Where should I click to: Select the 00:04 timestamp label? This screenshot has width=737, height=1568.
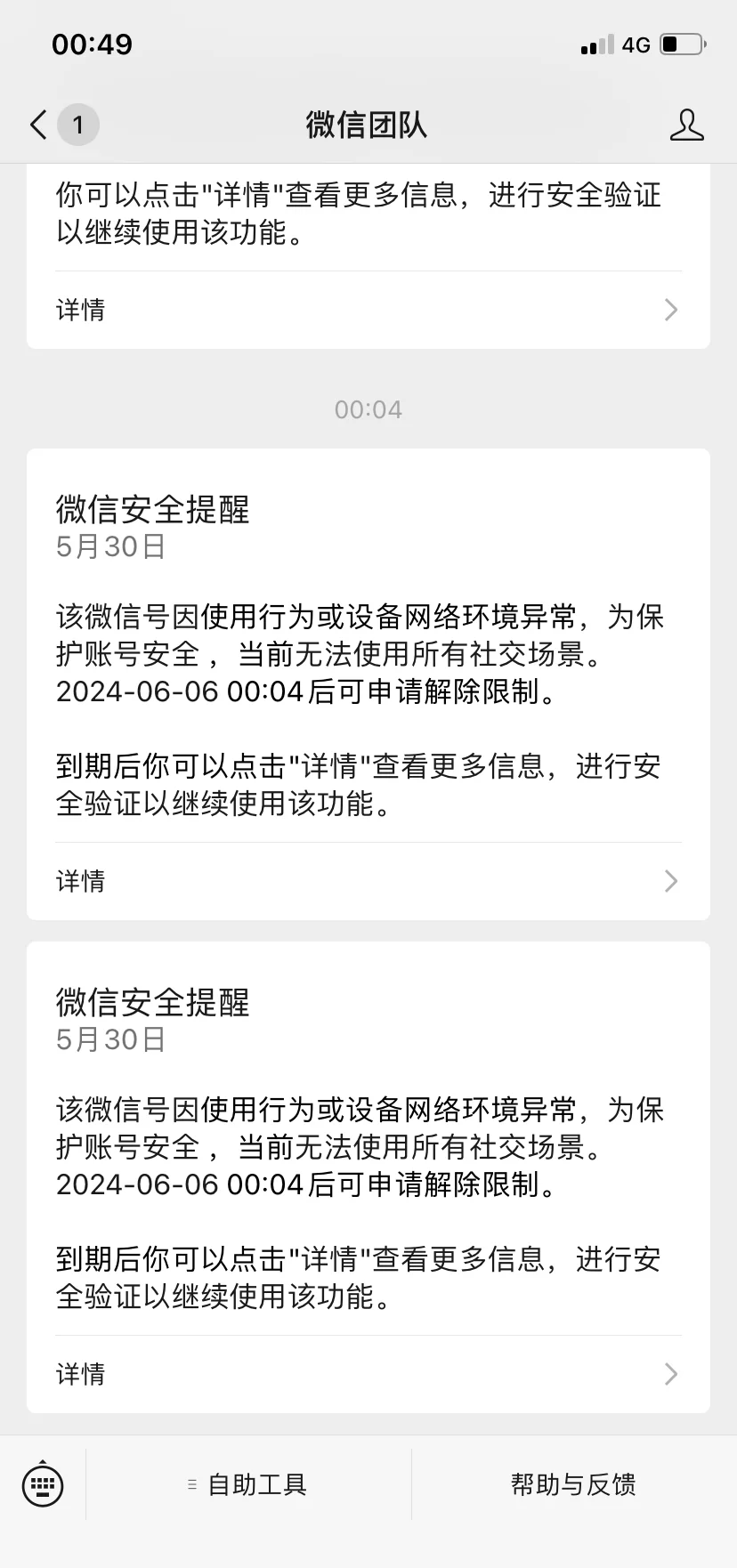pos(368,408)
